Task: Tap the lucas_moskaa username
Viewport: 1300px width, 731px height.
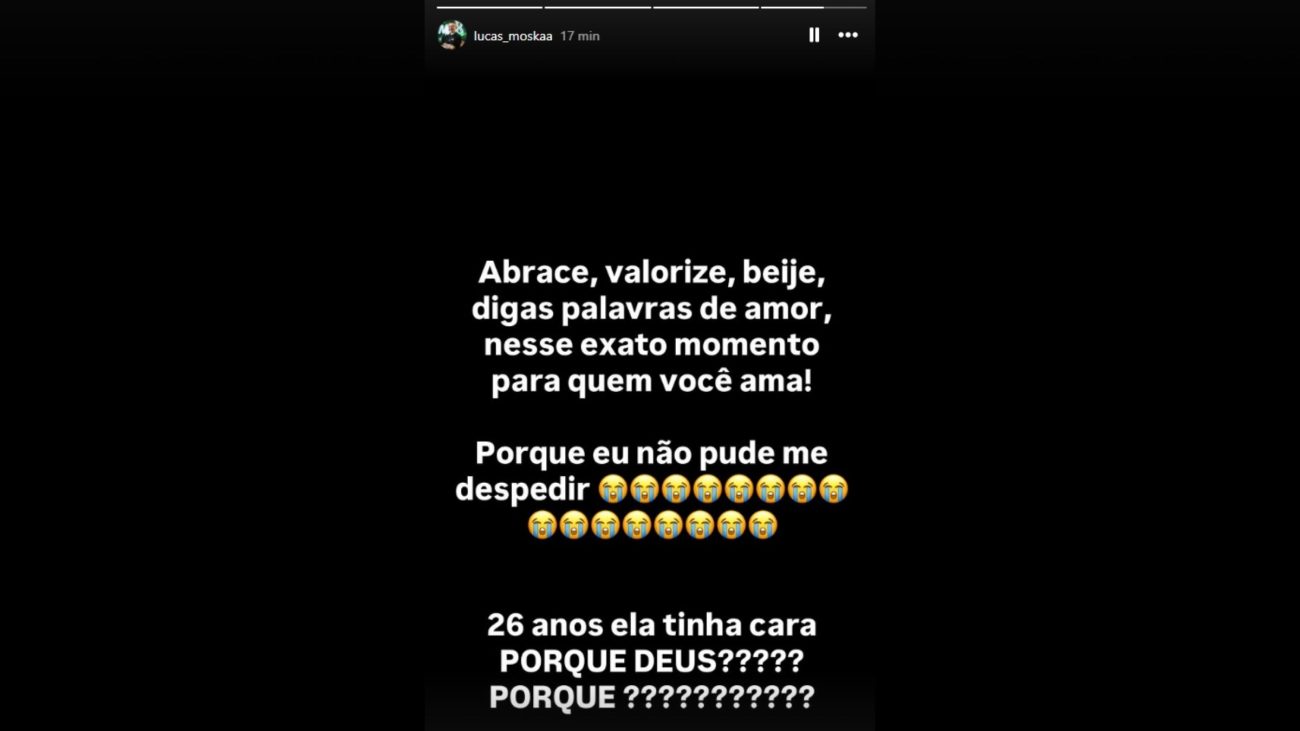Action: 513,36
